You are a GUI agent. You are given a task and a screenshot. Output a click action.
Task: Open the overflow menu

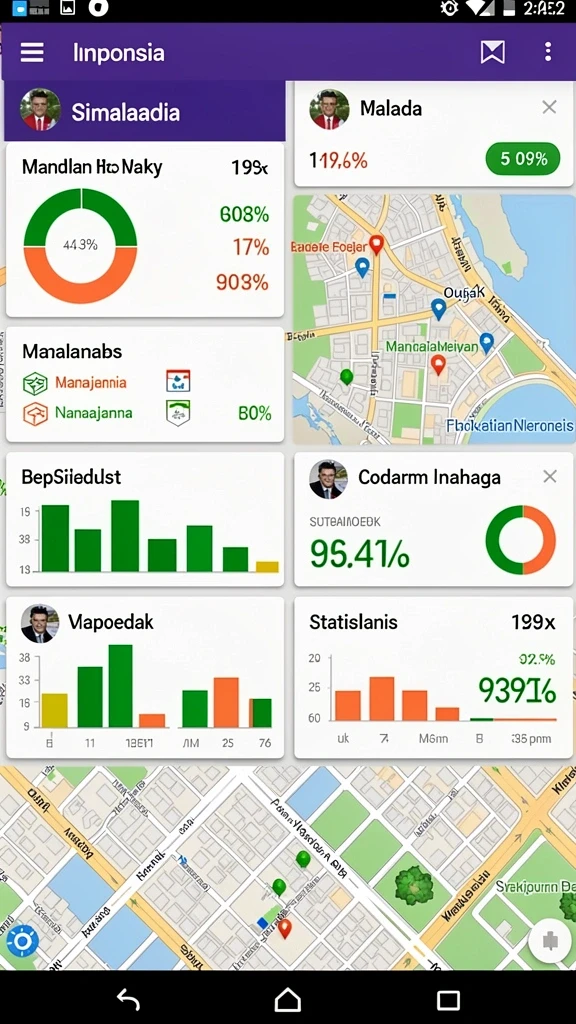click(x=547, y=52)
